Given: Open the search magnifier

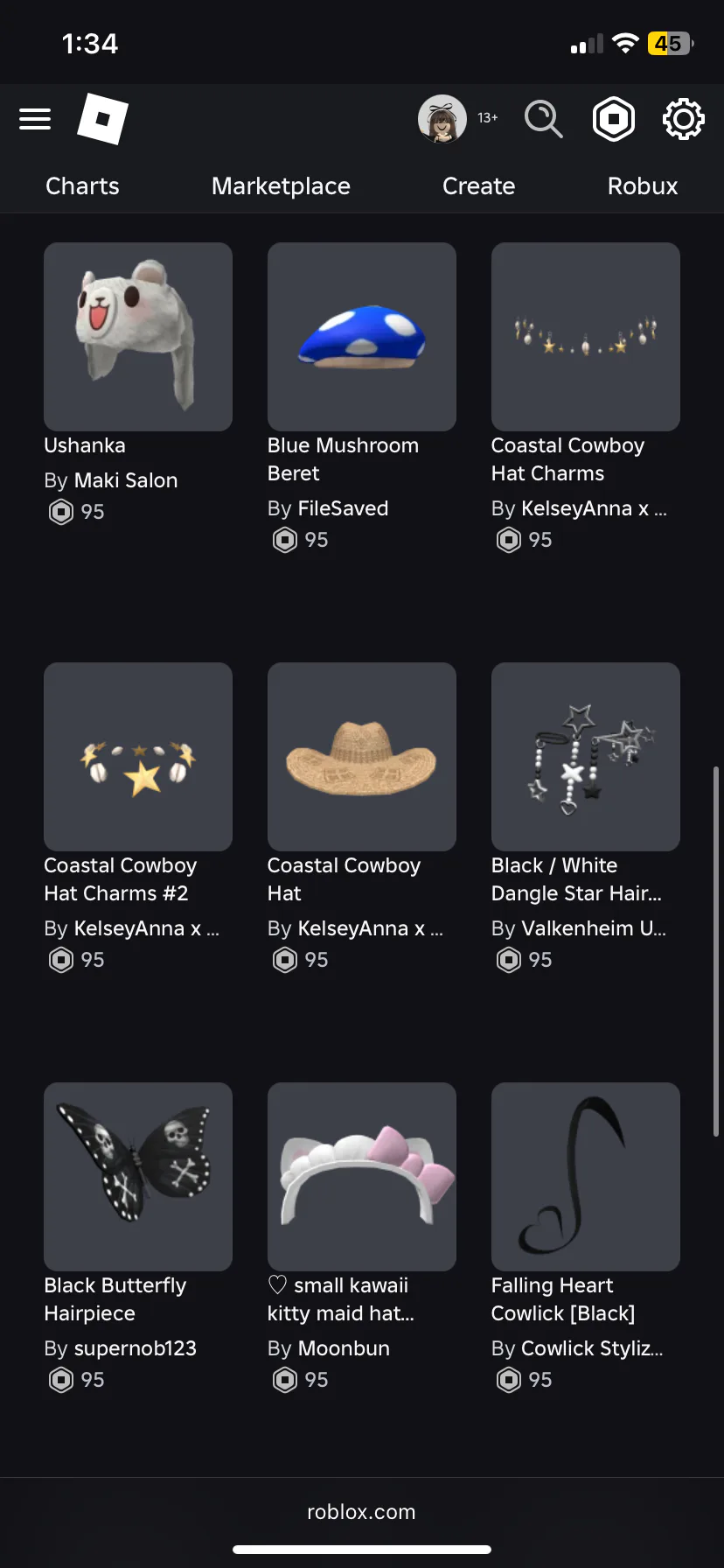Looking at the screenshot, I should pyautogui.click(x=543, y=119).
